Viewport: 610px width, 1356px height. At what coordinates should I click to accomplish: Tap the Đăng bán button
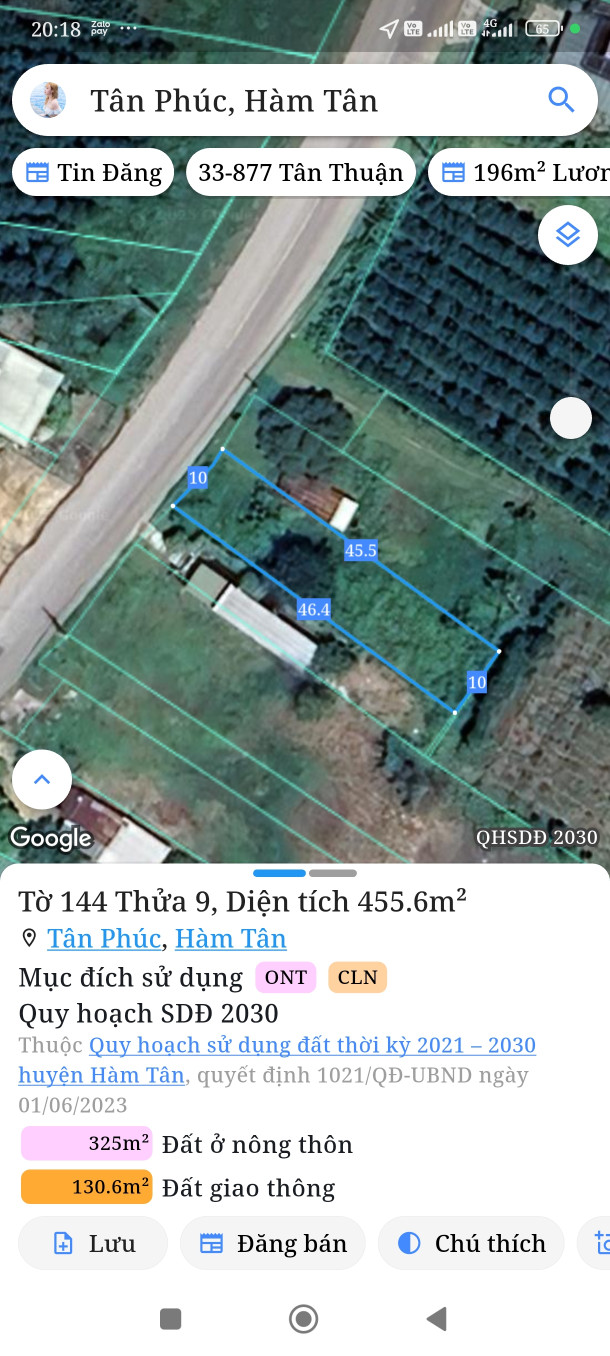click(272, 1243)
